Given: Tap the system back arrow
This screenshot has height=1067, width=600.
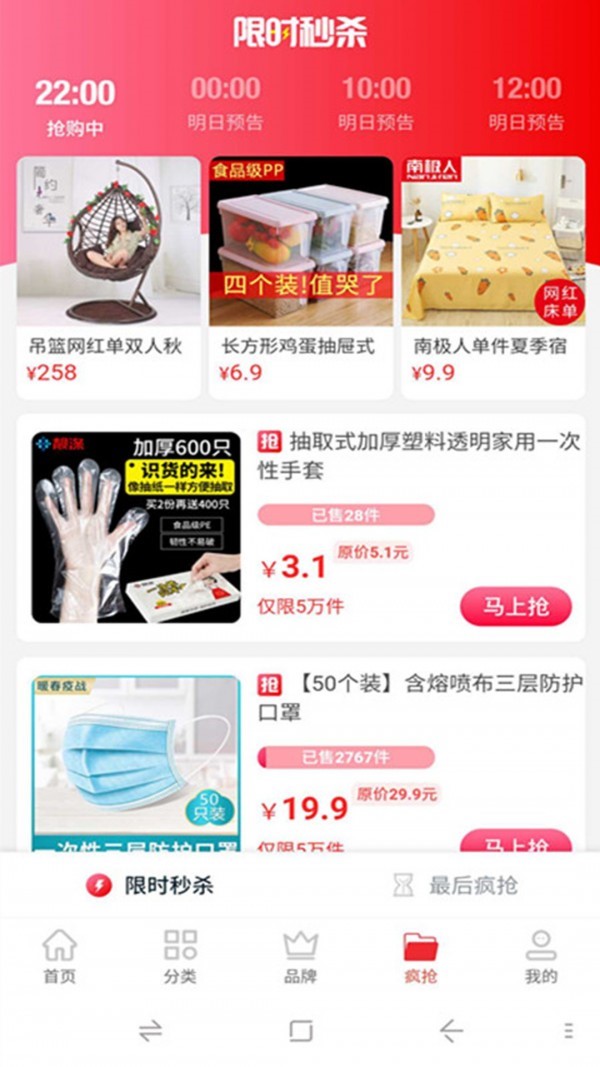Looking at the screenshot, I should coord(451,1031).
